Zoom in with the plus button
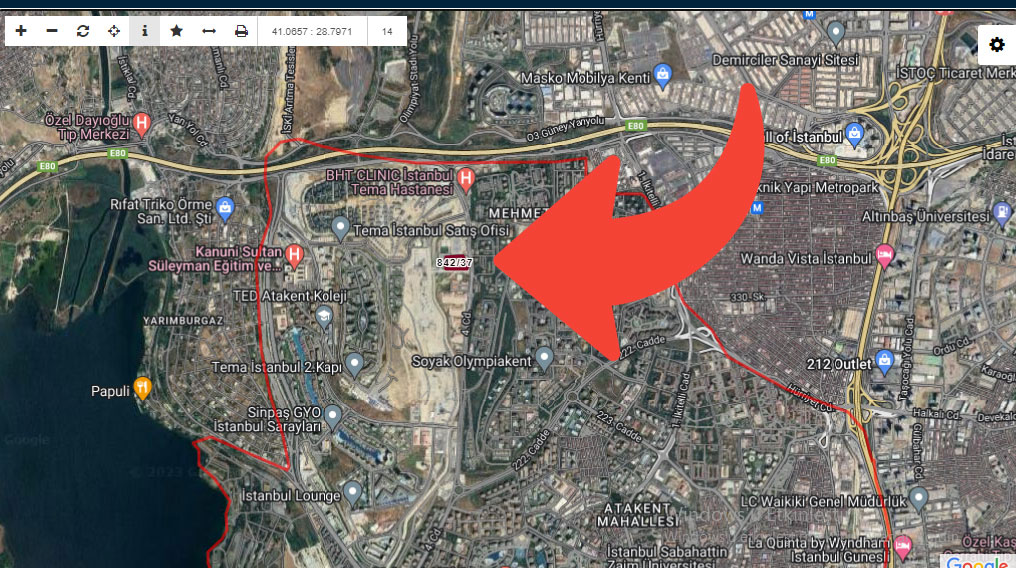 [21, 31]
